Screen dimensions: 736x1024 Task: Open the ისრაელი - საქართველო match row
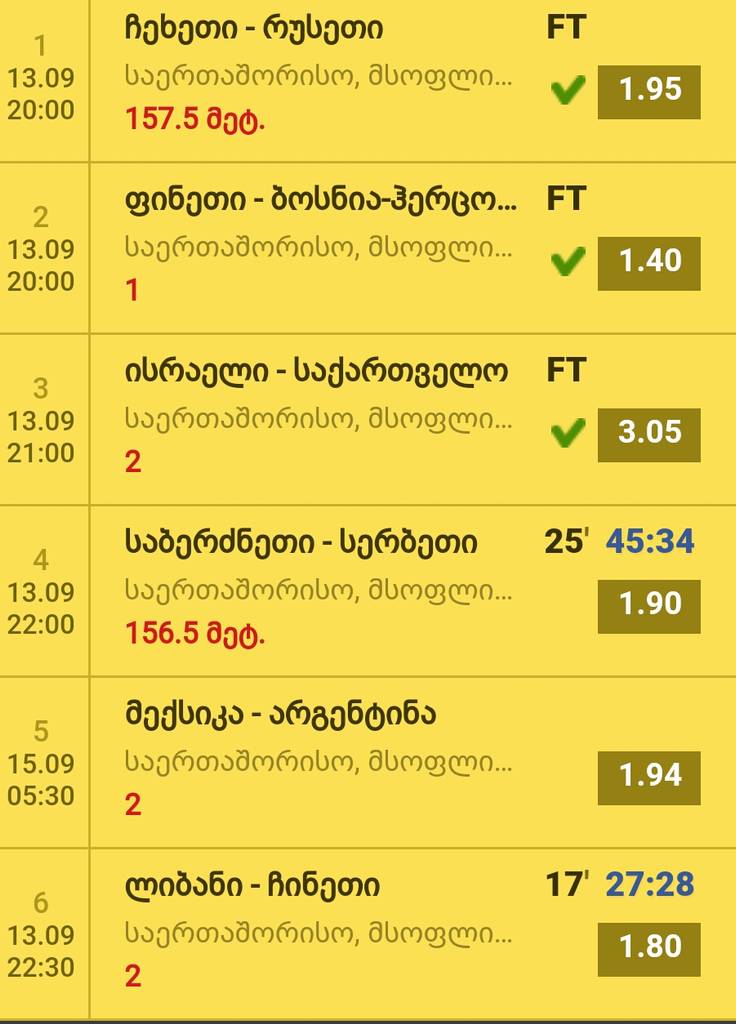coord(316,372)
